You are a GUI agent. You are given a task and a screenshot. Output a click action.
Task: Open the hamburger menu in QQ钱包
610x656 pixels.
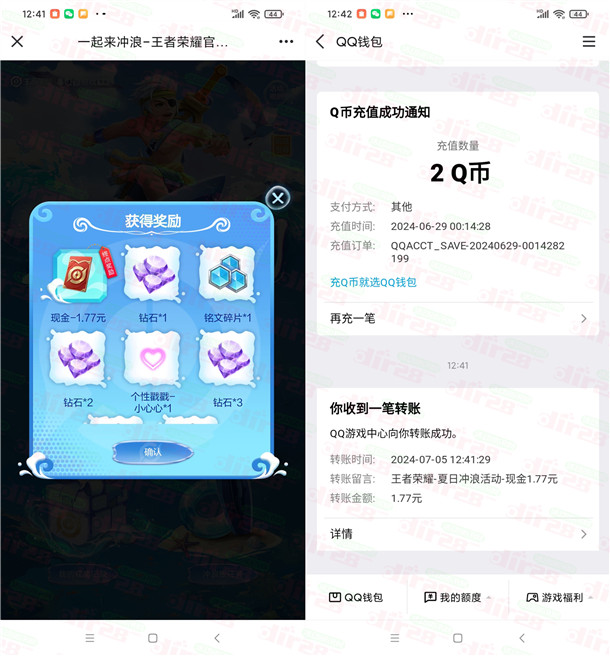589,42
